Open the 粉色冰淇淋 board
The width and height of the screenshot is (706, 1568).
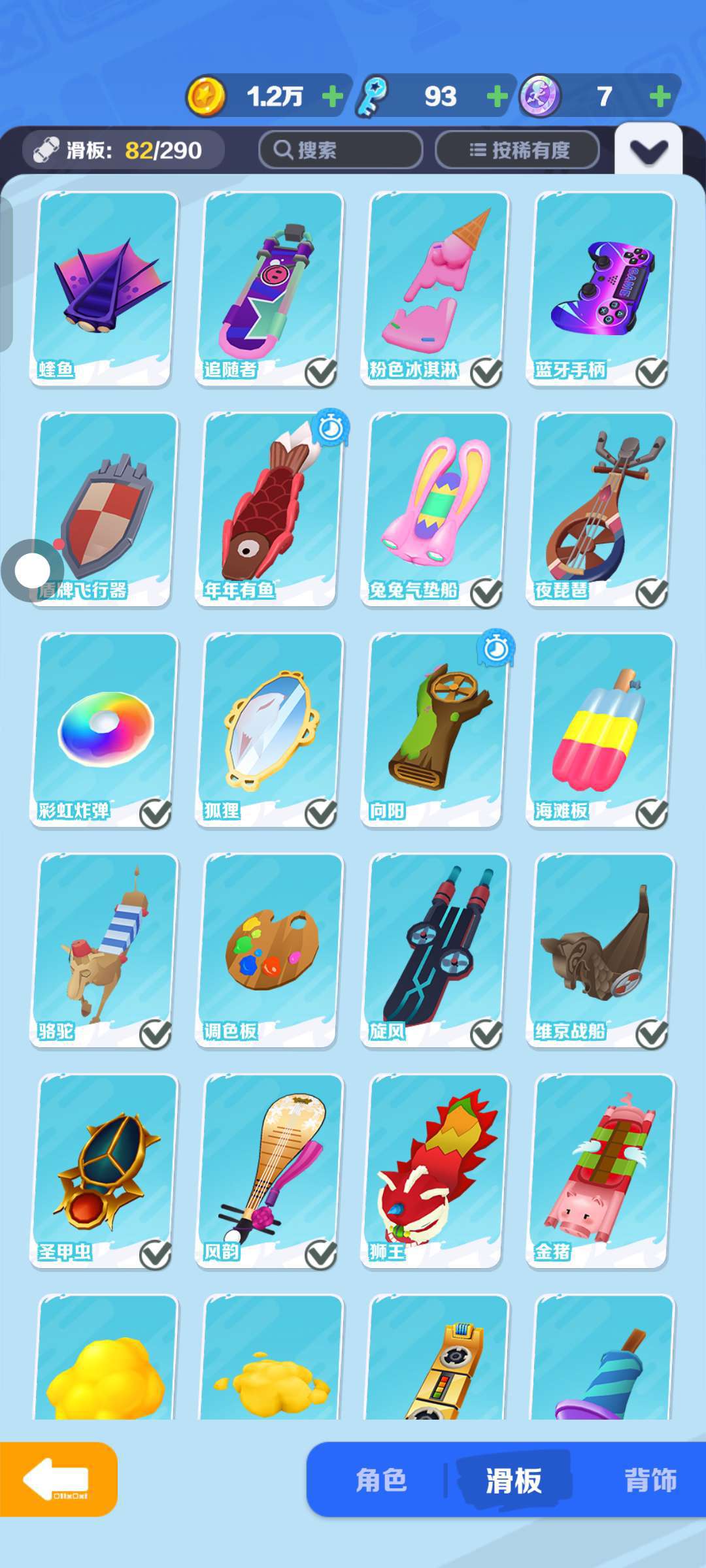pos(435,287)
